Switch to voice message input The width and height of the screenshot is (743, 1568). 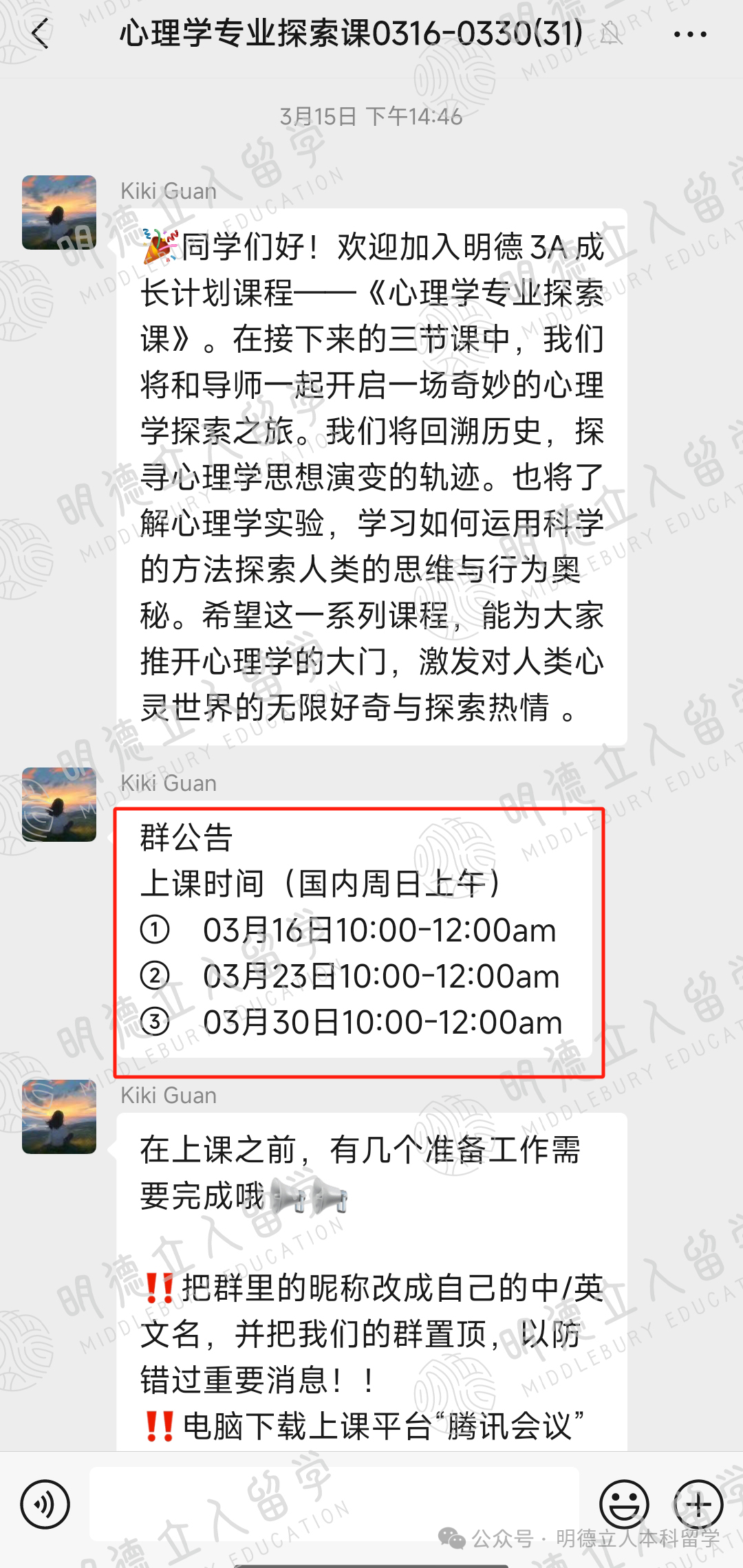pos(45,1504)
